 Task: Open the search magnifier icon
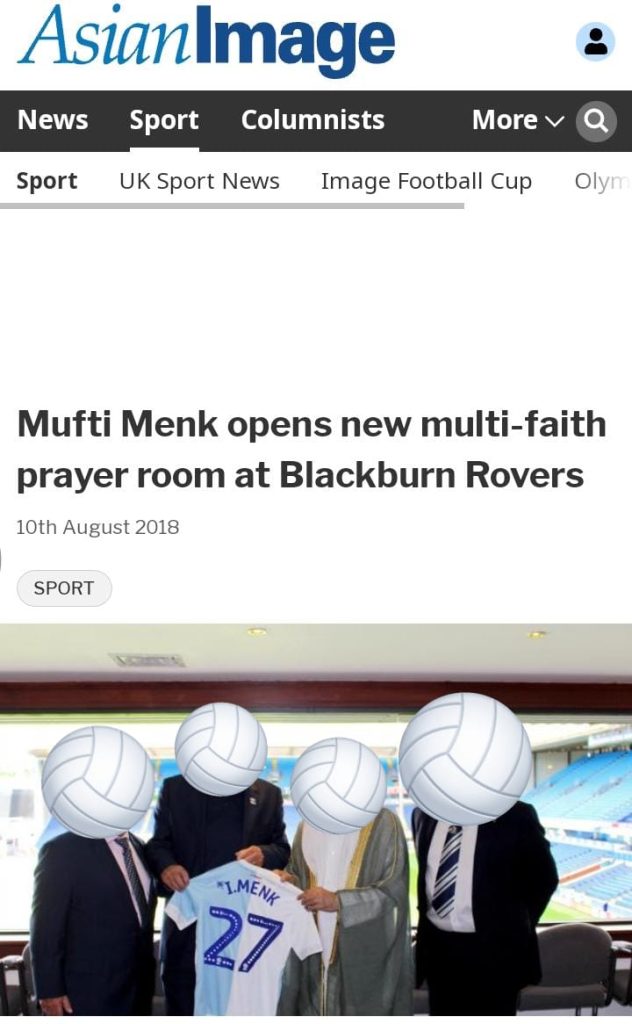[x=596, y=121]
